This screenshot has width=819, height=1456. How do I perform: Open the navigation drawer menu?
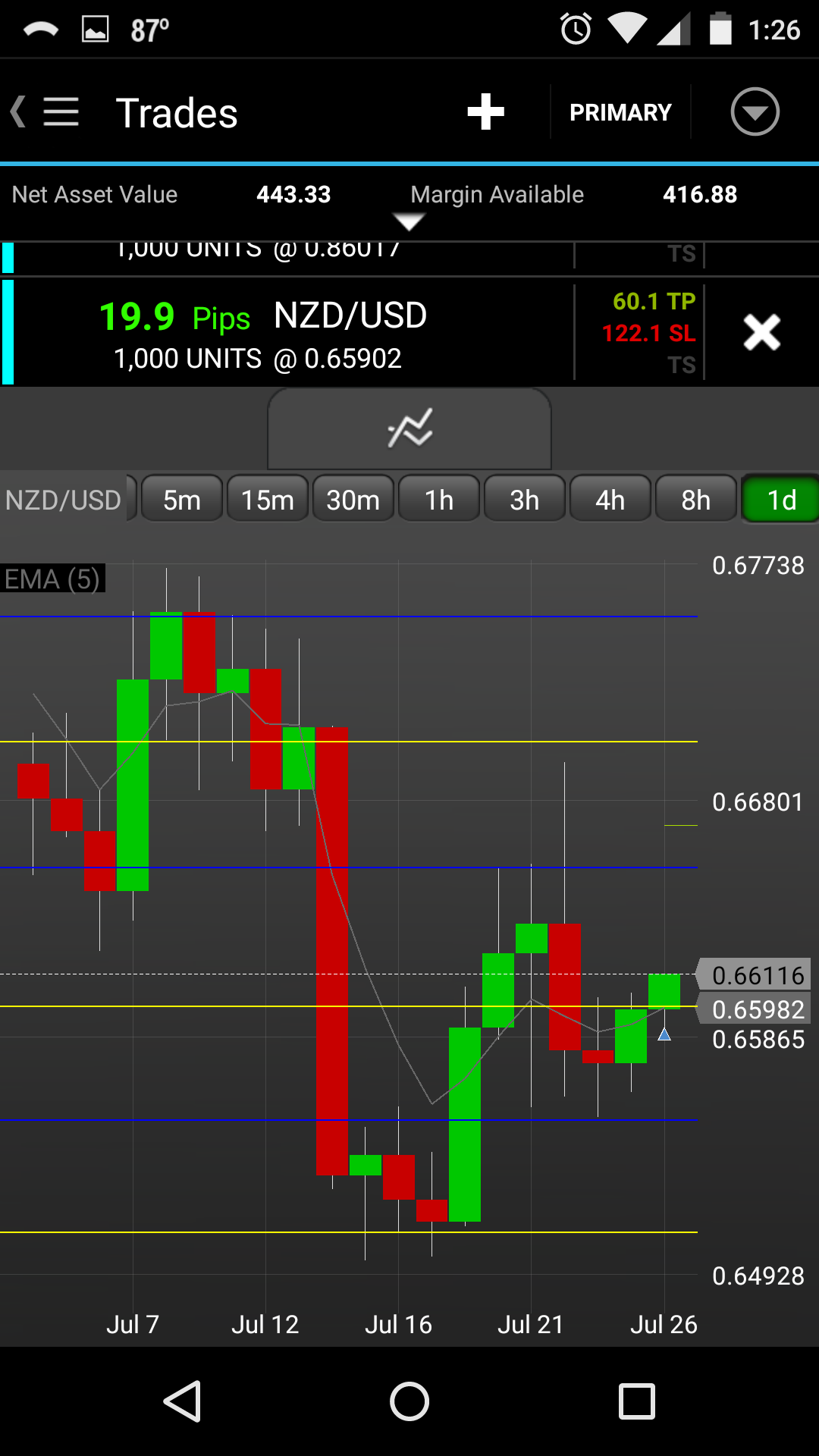(59, 112)
